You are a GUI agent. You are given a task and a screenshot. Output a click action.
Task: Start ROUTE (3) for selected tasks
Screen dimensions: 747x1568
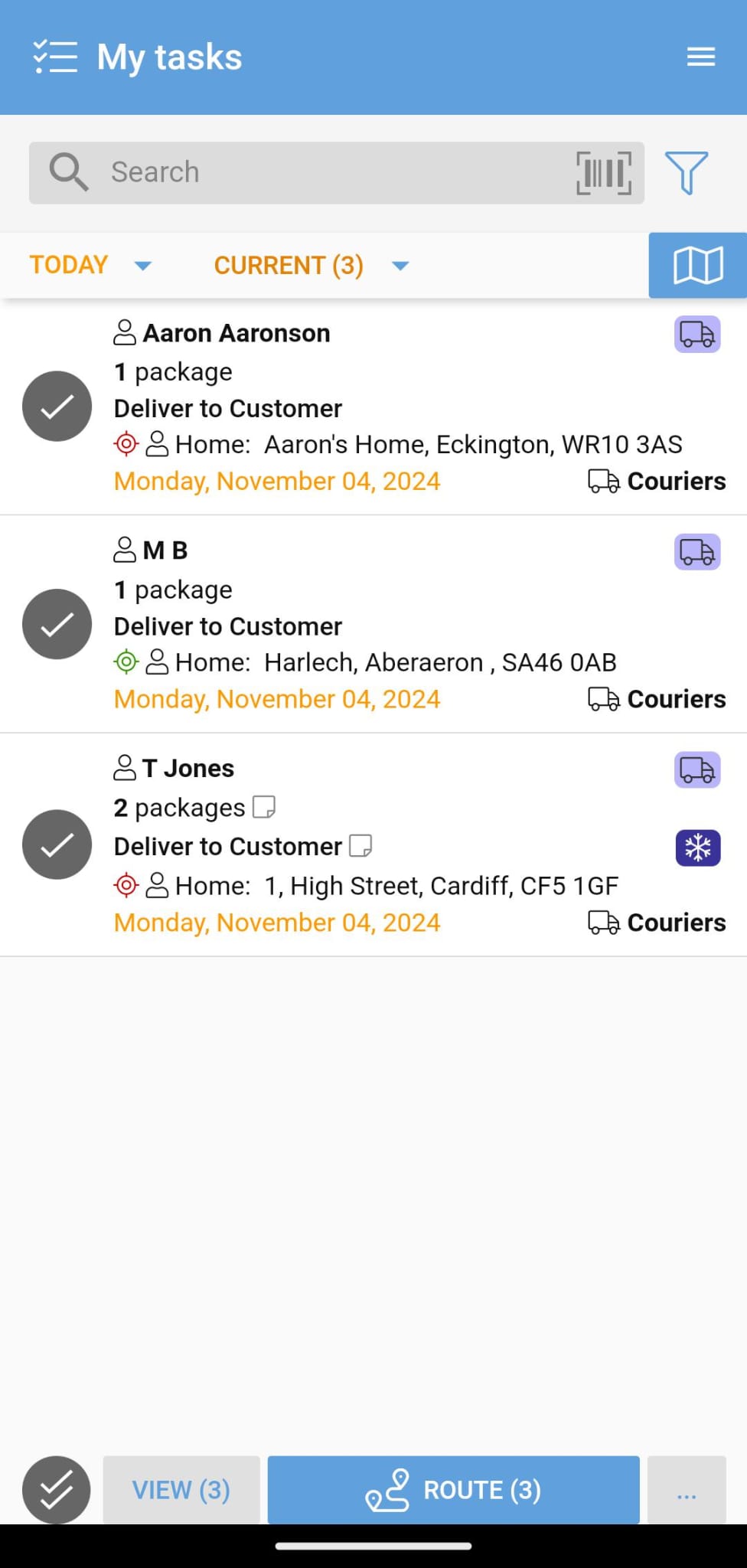click(453, 1490)
